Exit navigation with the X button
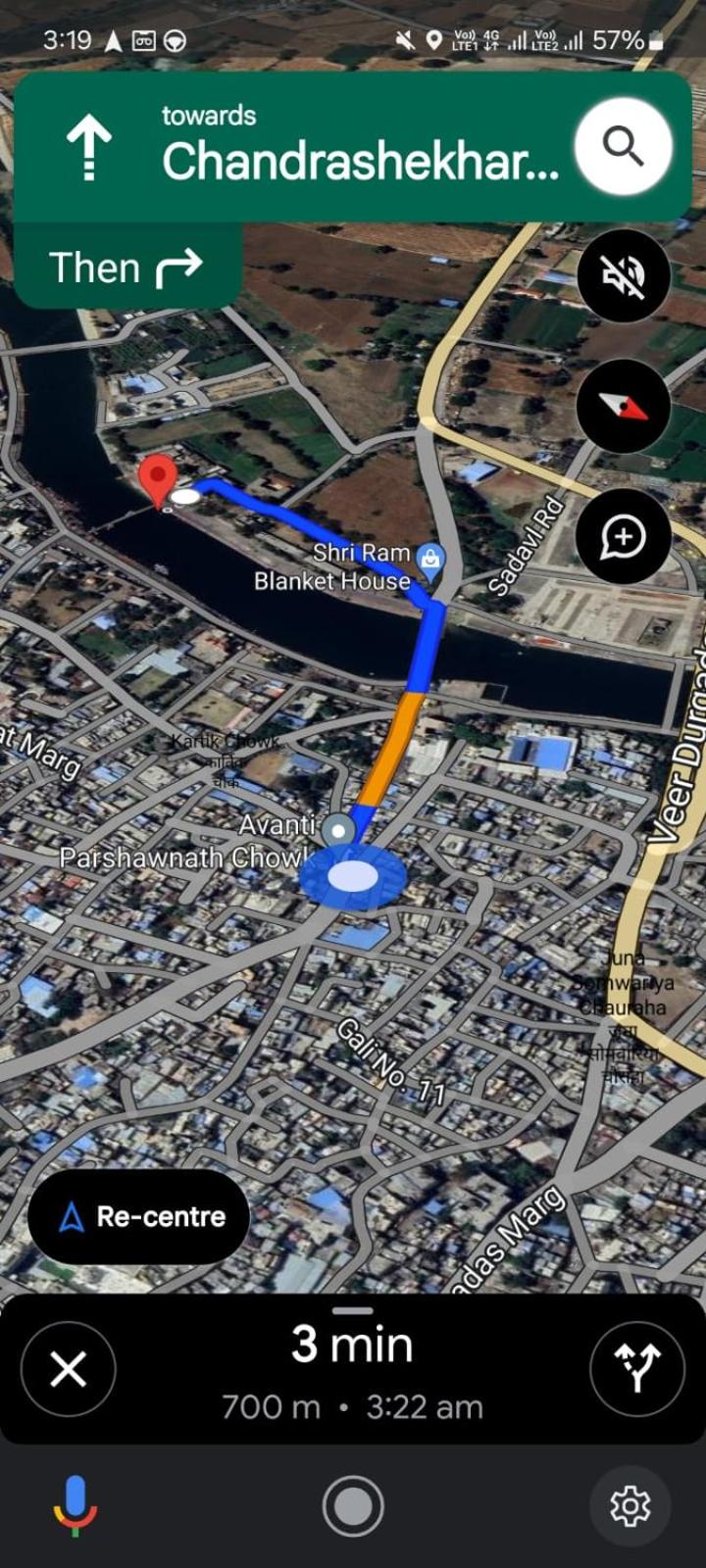706x1568 pixels. tap(69, 1369)
